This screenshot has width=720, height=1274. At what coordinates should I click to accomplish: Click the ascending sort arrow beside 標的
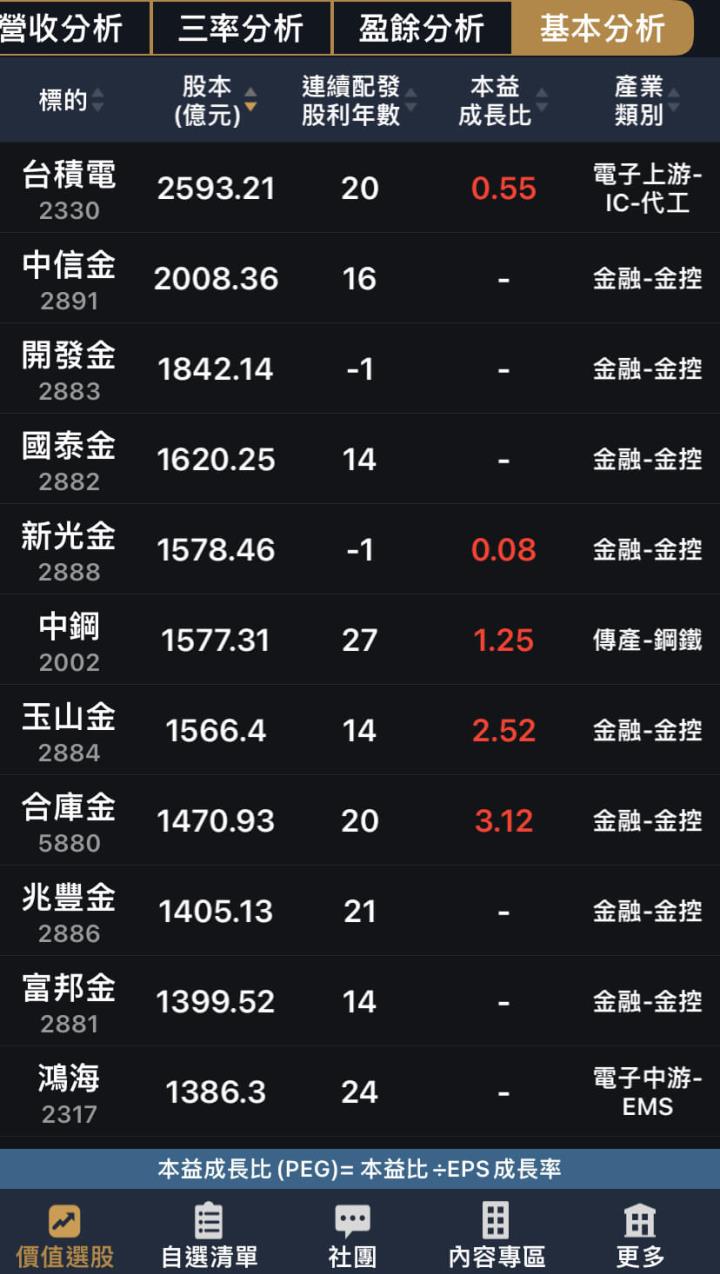click(x=98, y=96)
